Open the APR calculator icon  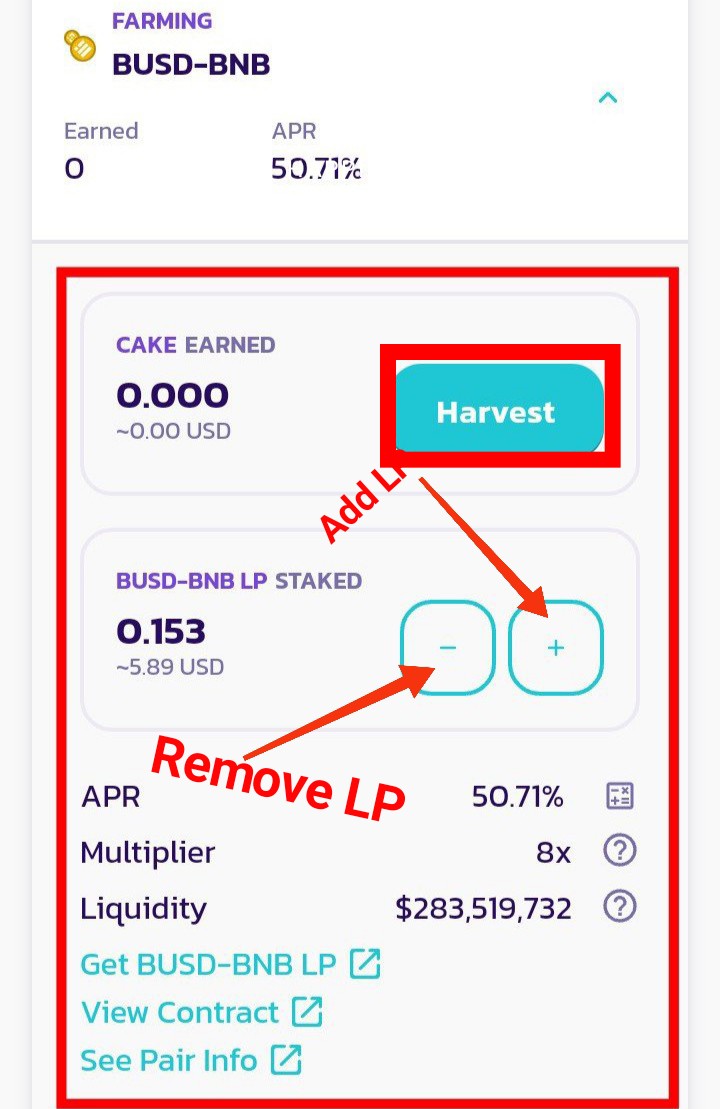620,796
